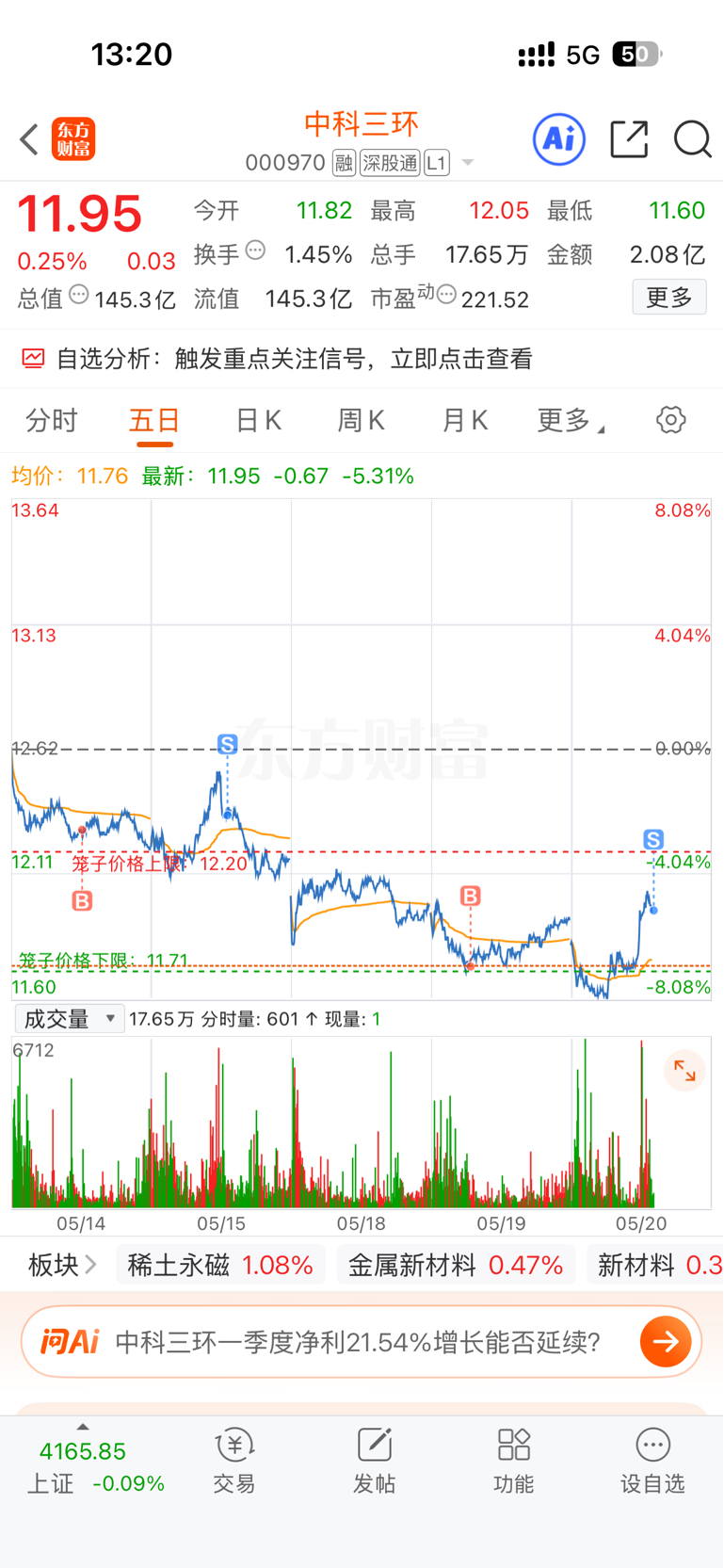724x1568 pixels.
Task: Switch to the 日K chart tab
Action: (258, 420)
